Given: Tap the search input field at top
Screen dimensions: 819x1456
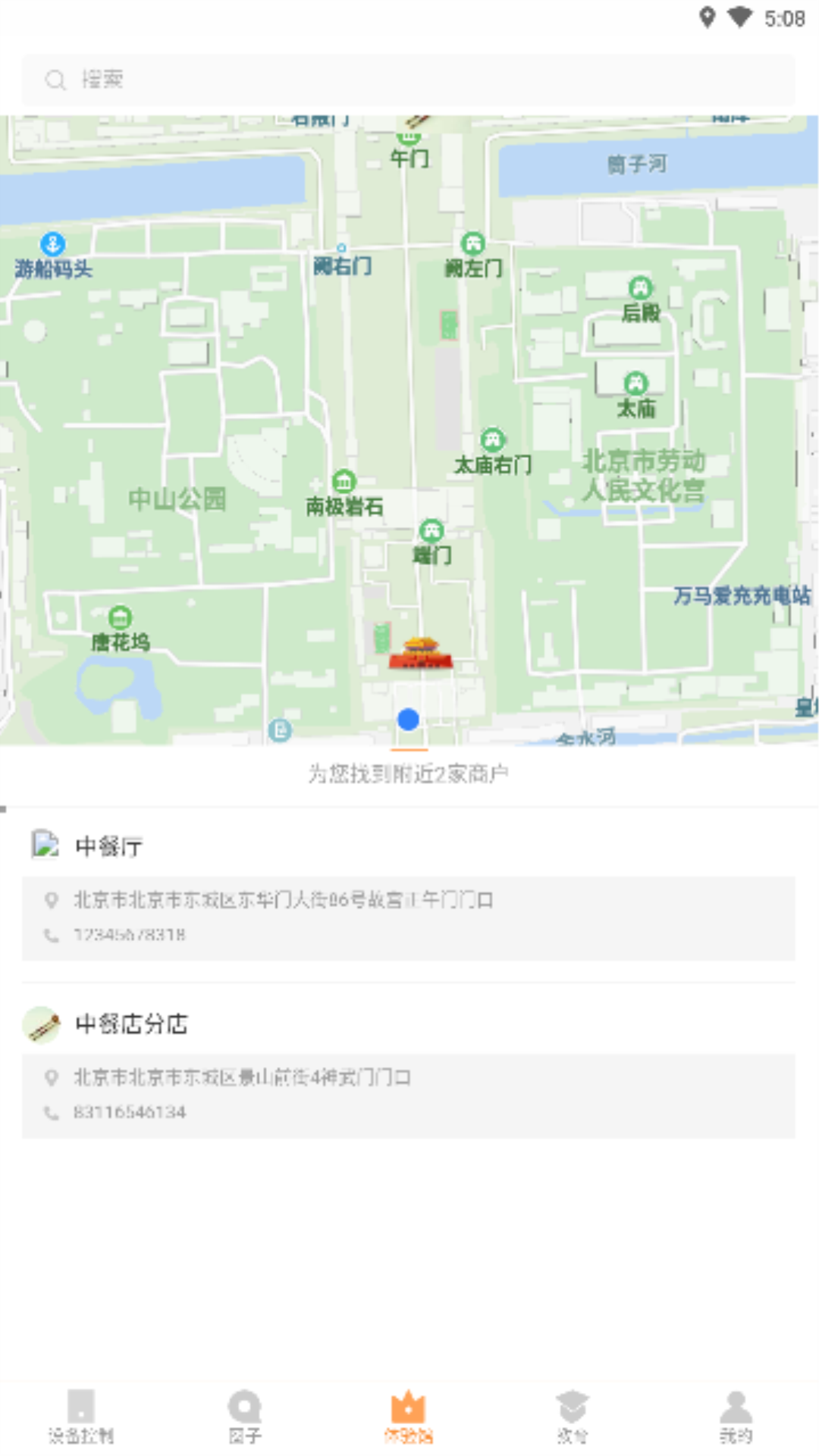Looking at the screenshot, I should coord(409,79).
